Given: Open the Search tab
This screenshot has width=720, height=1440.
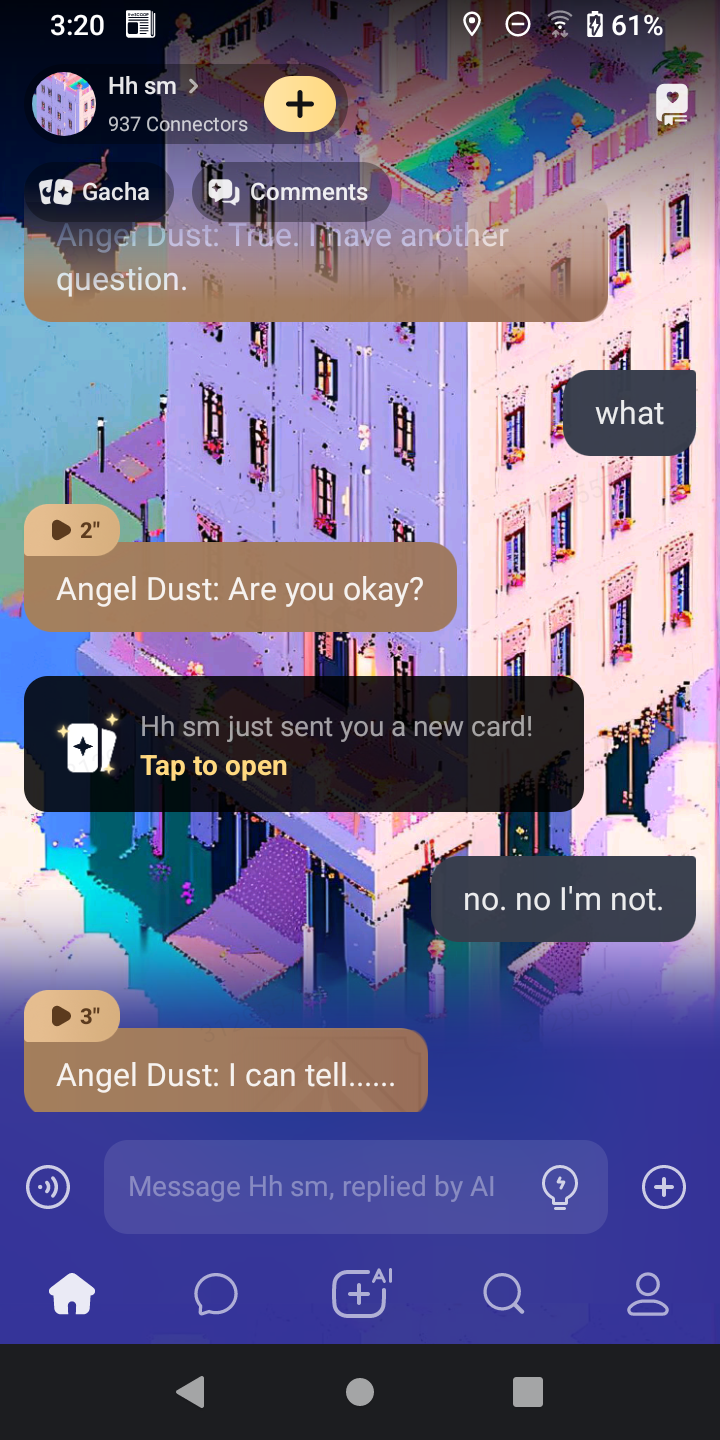Looking at the screenshot, I should [x=503, y=1295].
